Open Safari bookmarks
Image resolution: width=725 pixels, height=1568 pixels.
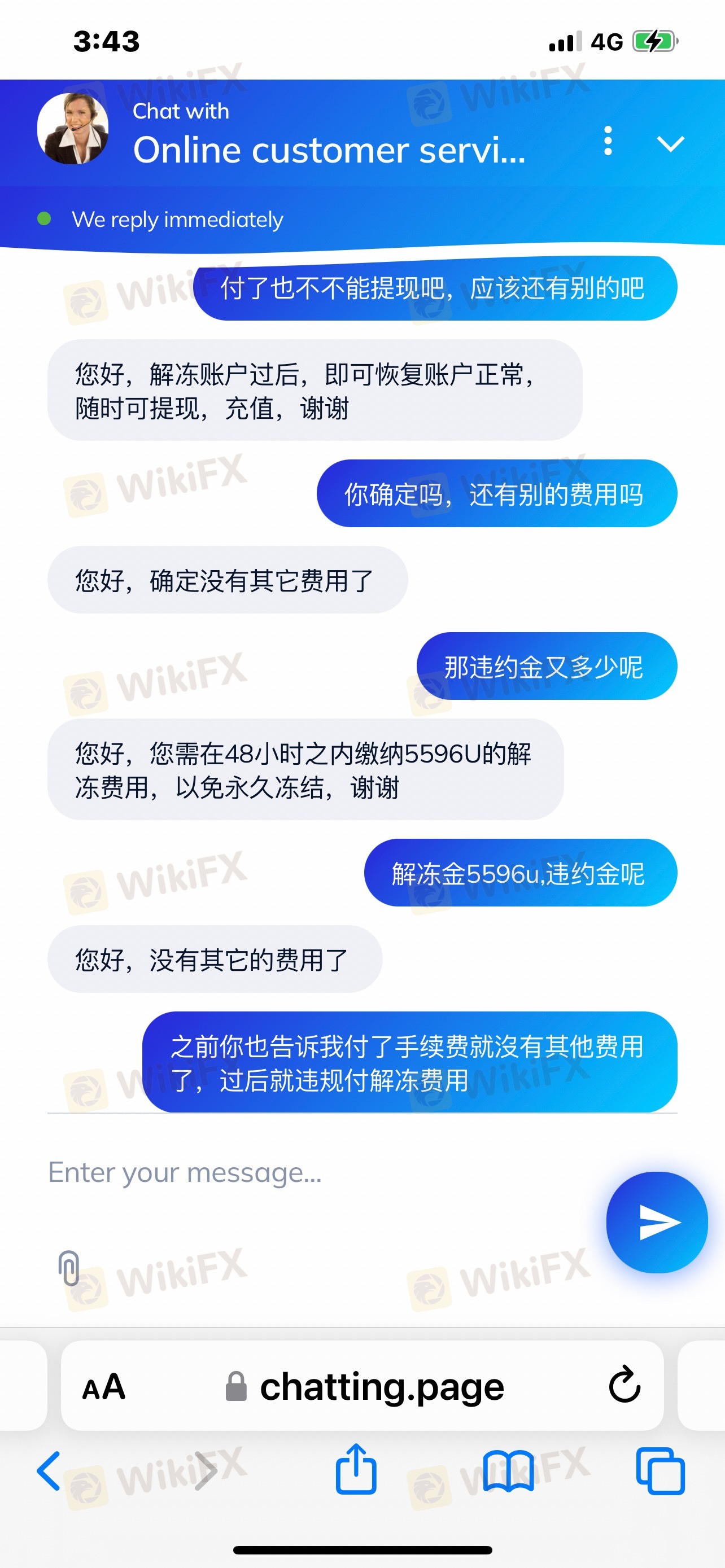508,1470
